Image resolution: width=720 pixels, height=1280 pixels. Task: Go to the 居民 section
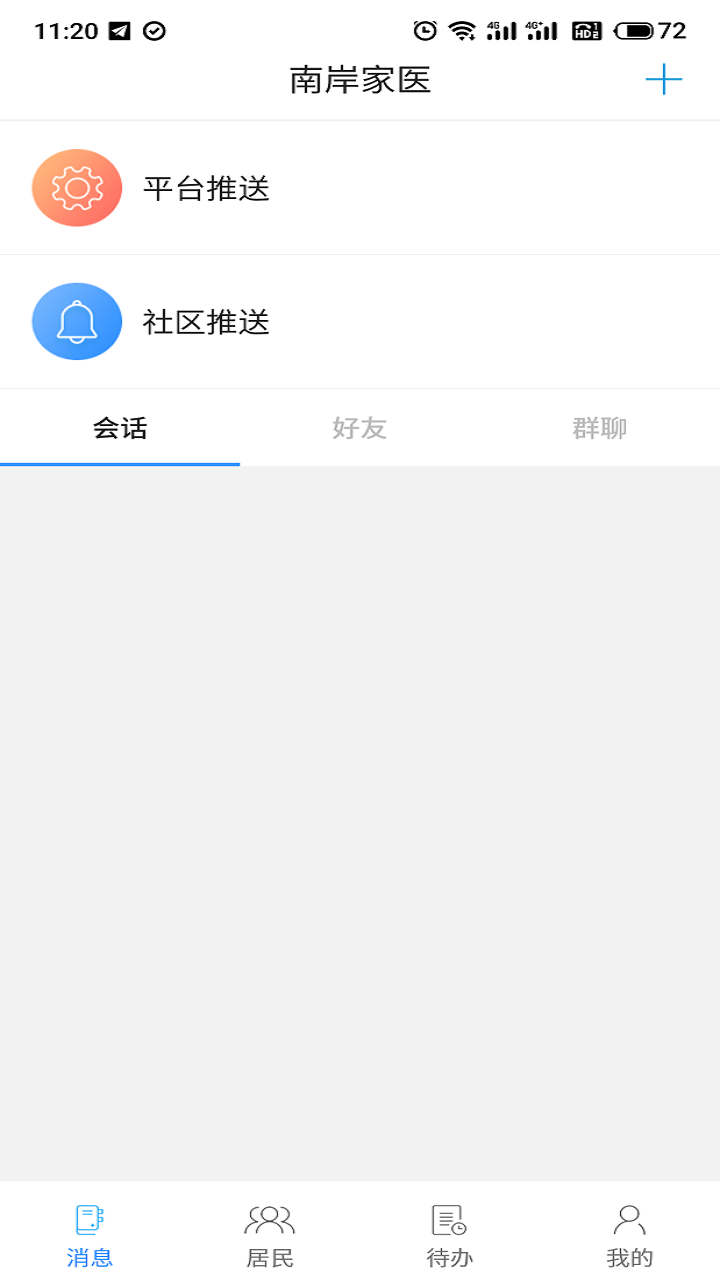point(270,1234)
